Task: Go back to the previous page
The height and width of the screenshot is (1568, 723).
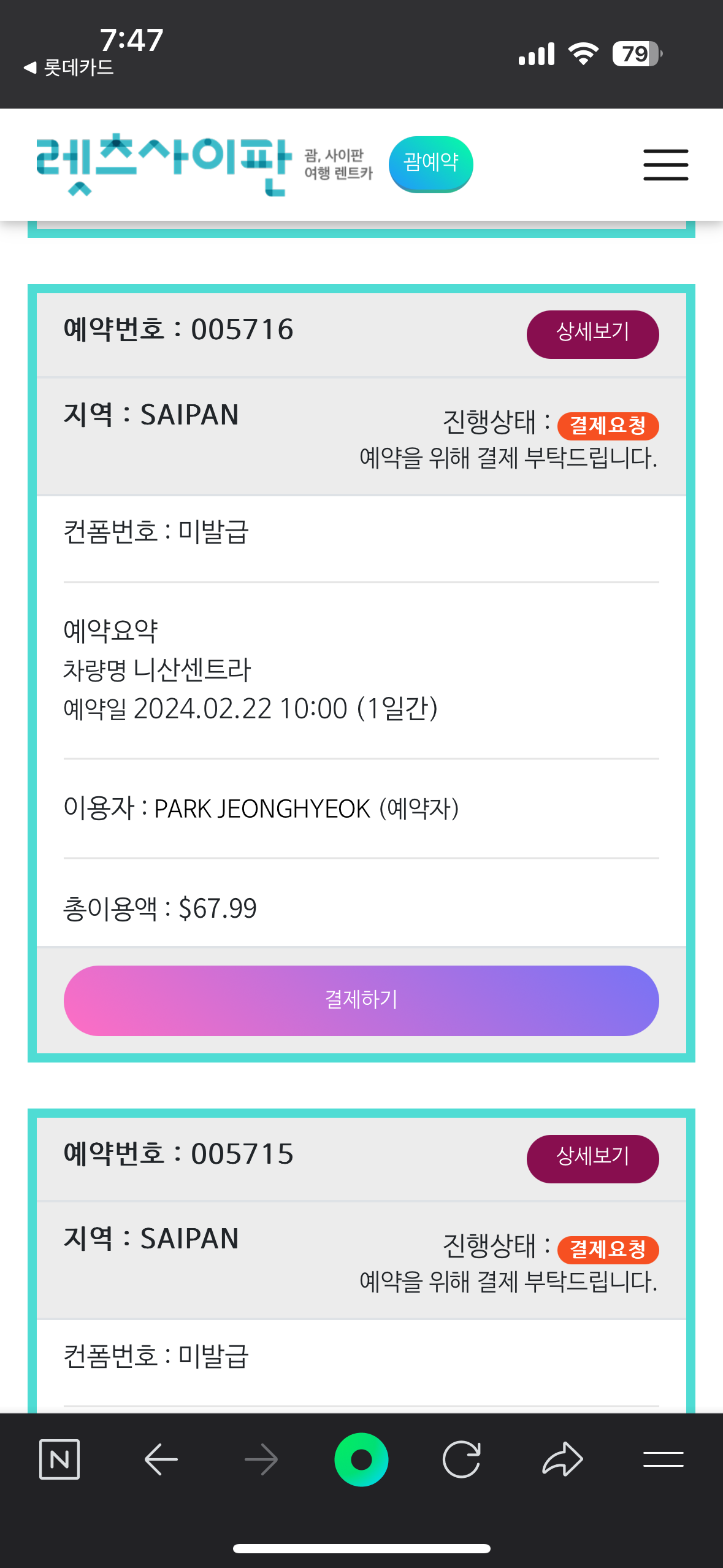Action: (161, 1459)
